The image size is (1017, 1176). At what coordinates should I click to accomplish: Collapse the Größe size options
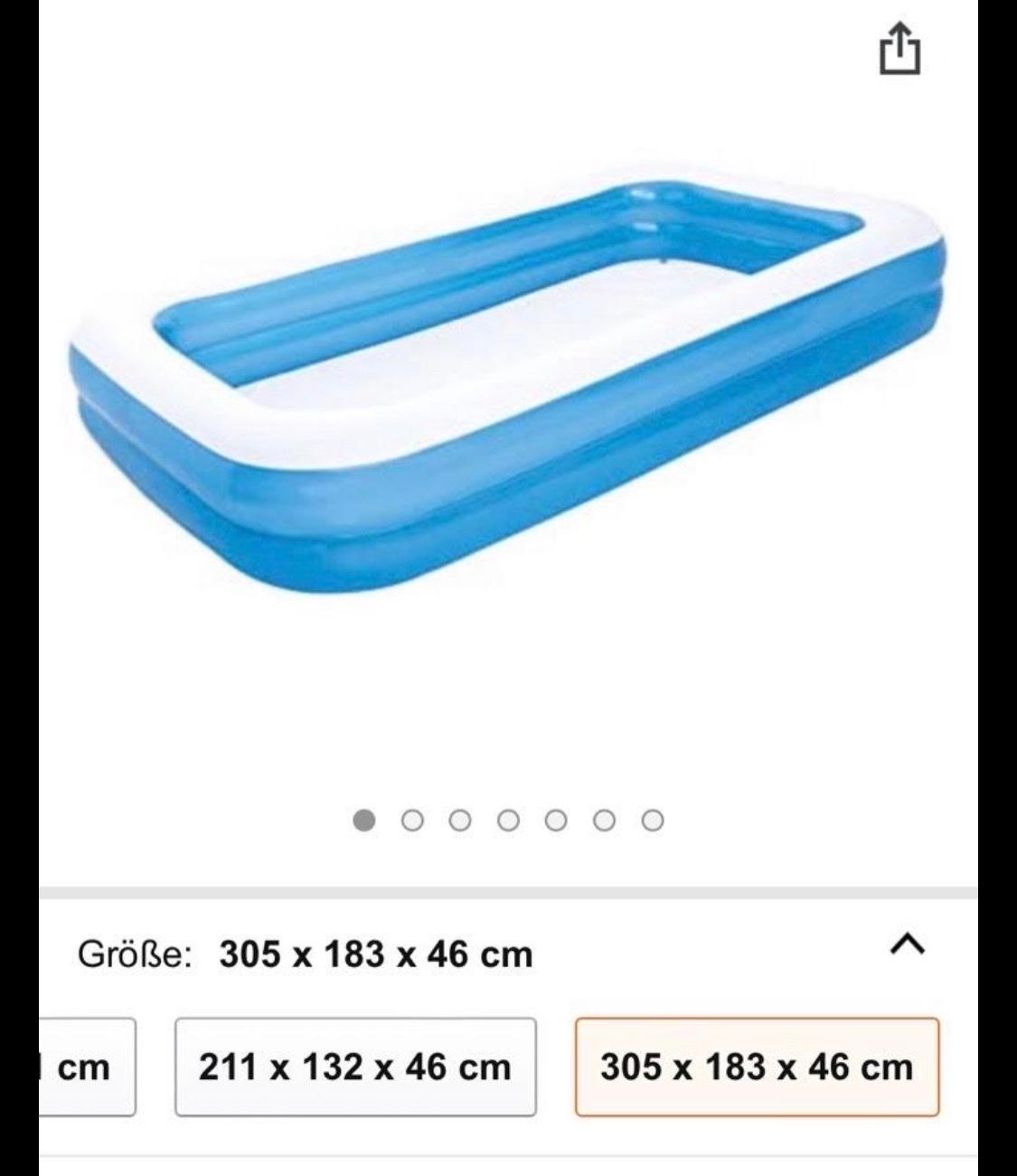pos(908,945)
